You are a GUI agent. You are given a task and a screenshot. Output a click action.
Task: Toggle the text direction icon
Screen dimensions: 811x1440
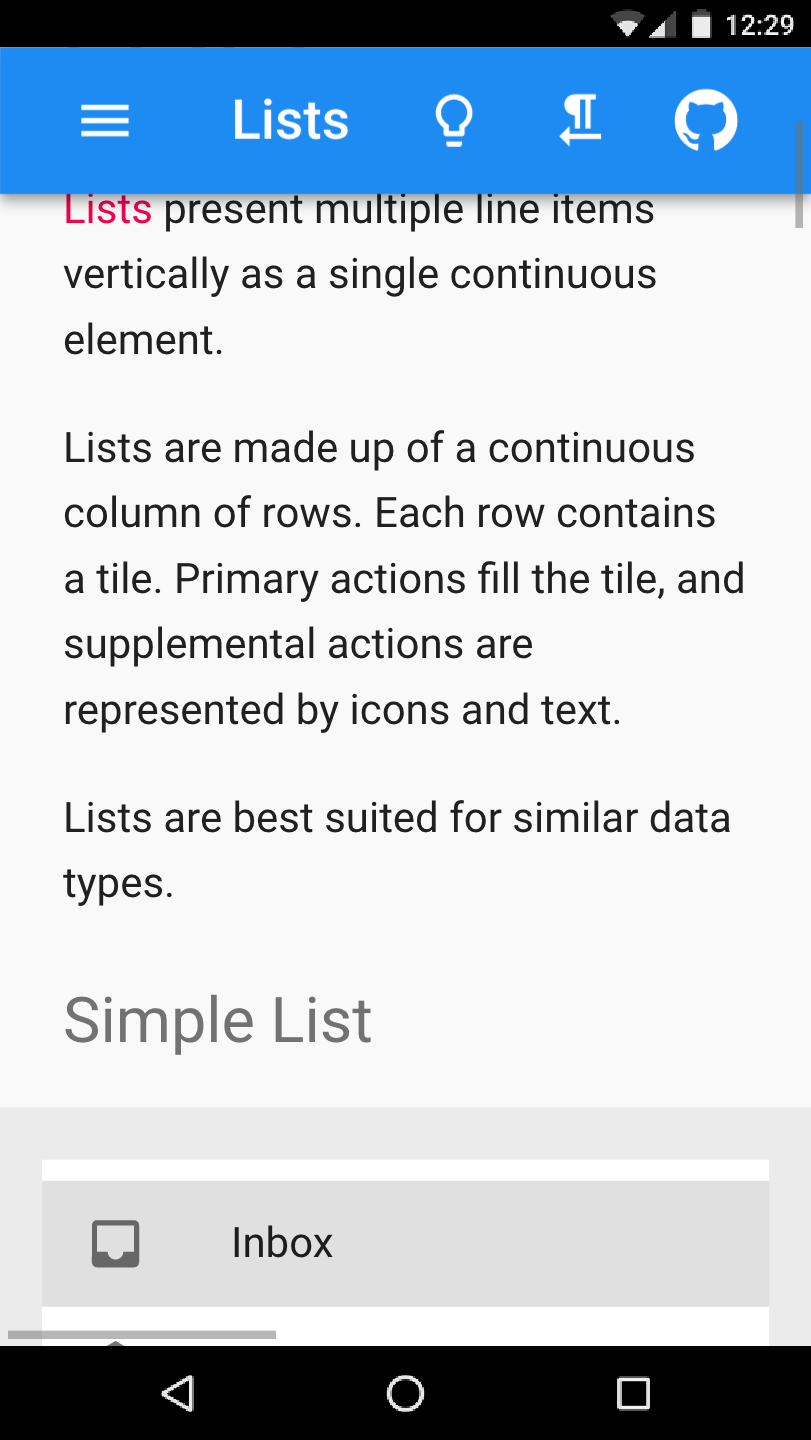click(580, 121)
